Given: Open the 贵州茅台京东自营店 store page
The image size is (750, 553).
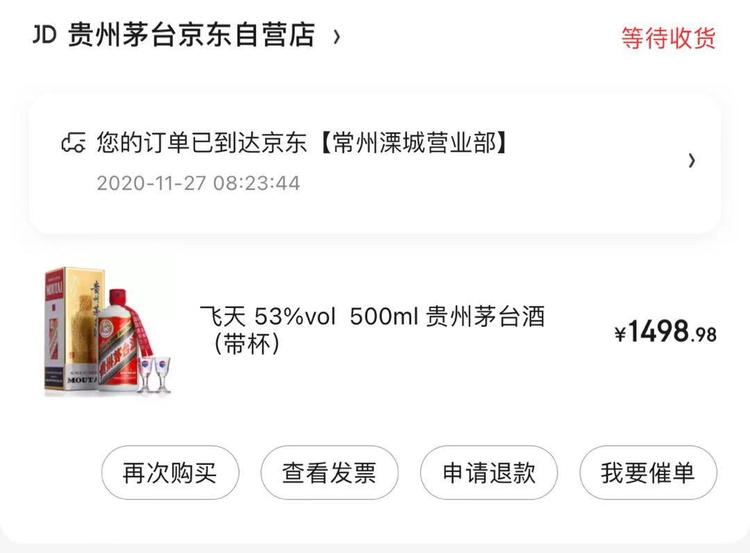Looking at the screenshot, I should click(190, 37).
